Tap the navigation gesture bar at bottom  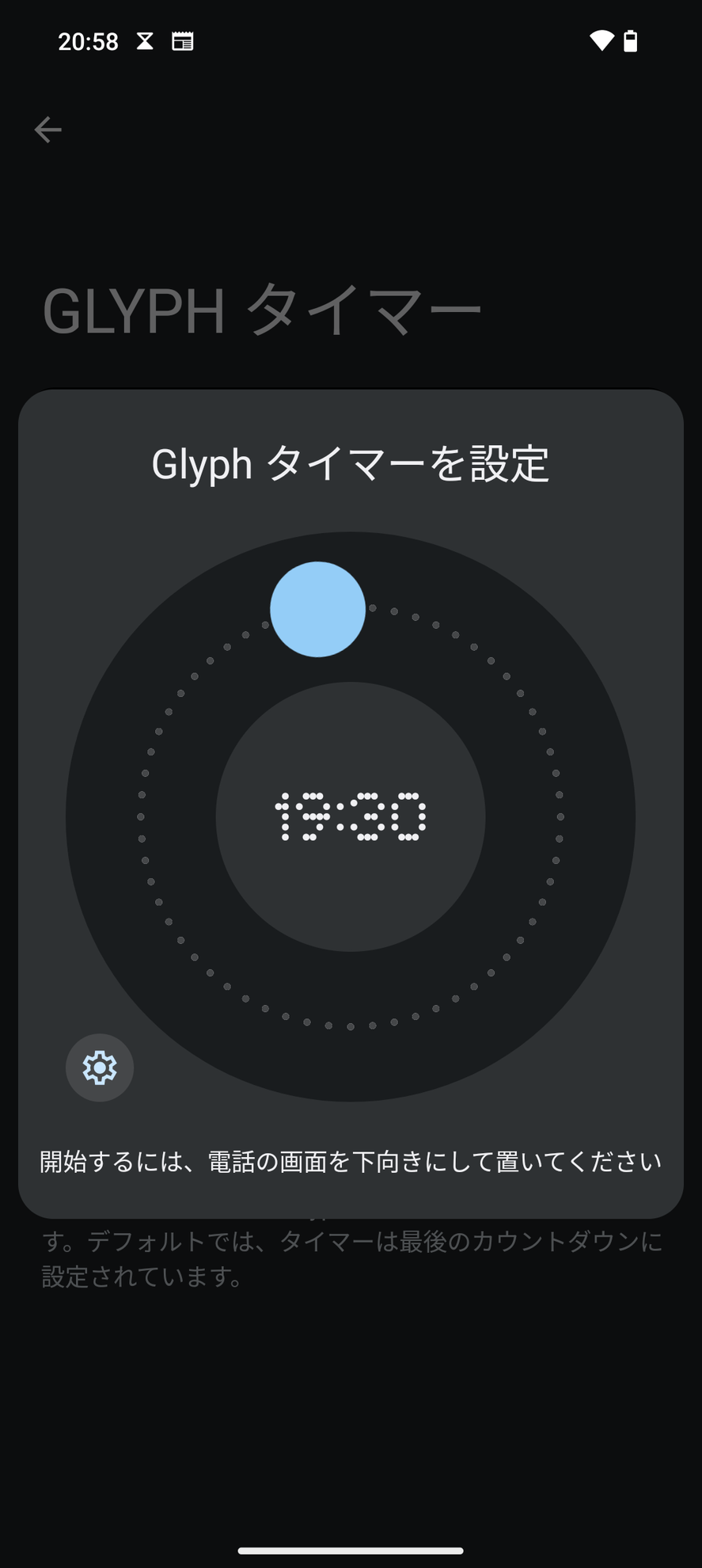351,1549
